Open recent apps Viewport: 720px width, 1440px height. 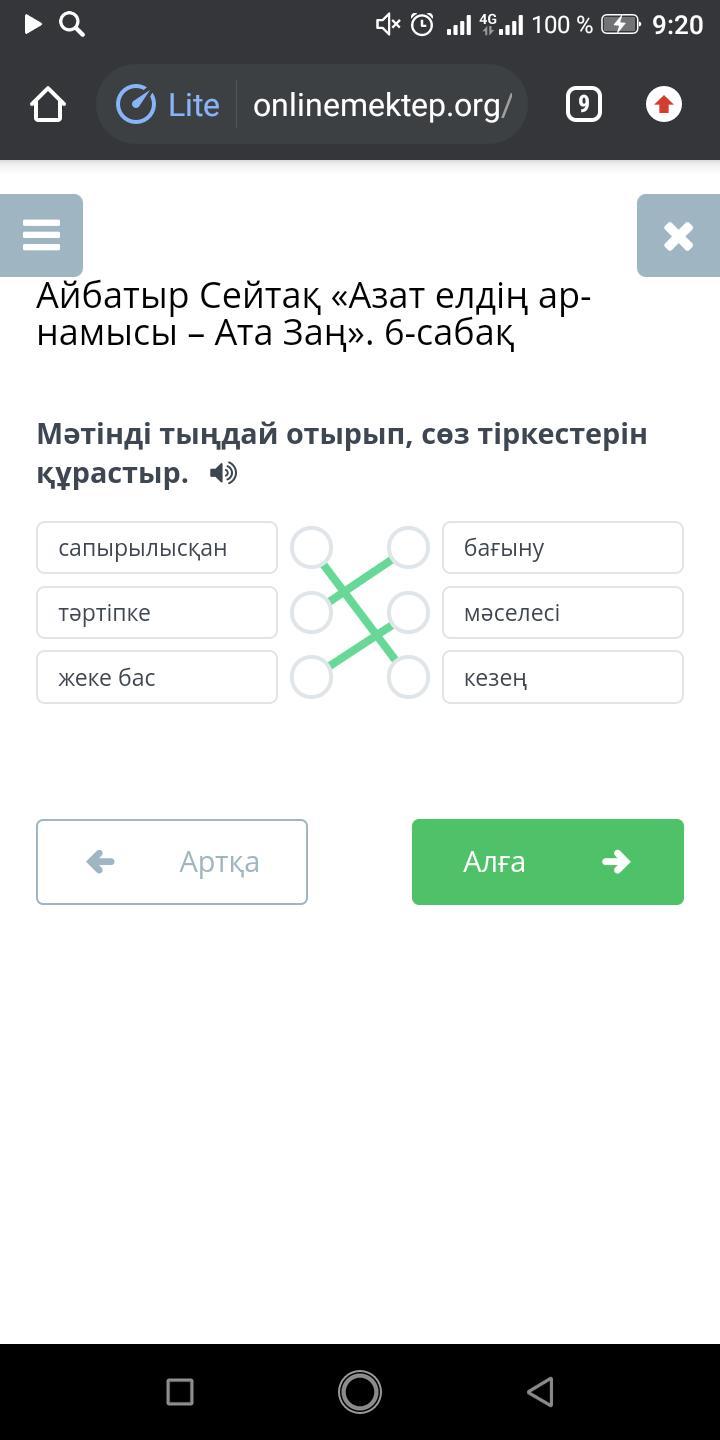[180, 1391]
